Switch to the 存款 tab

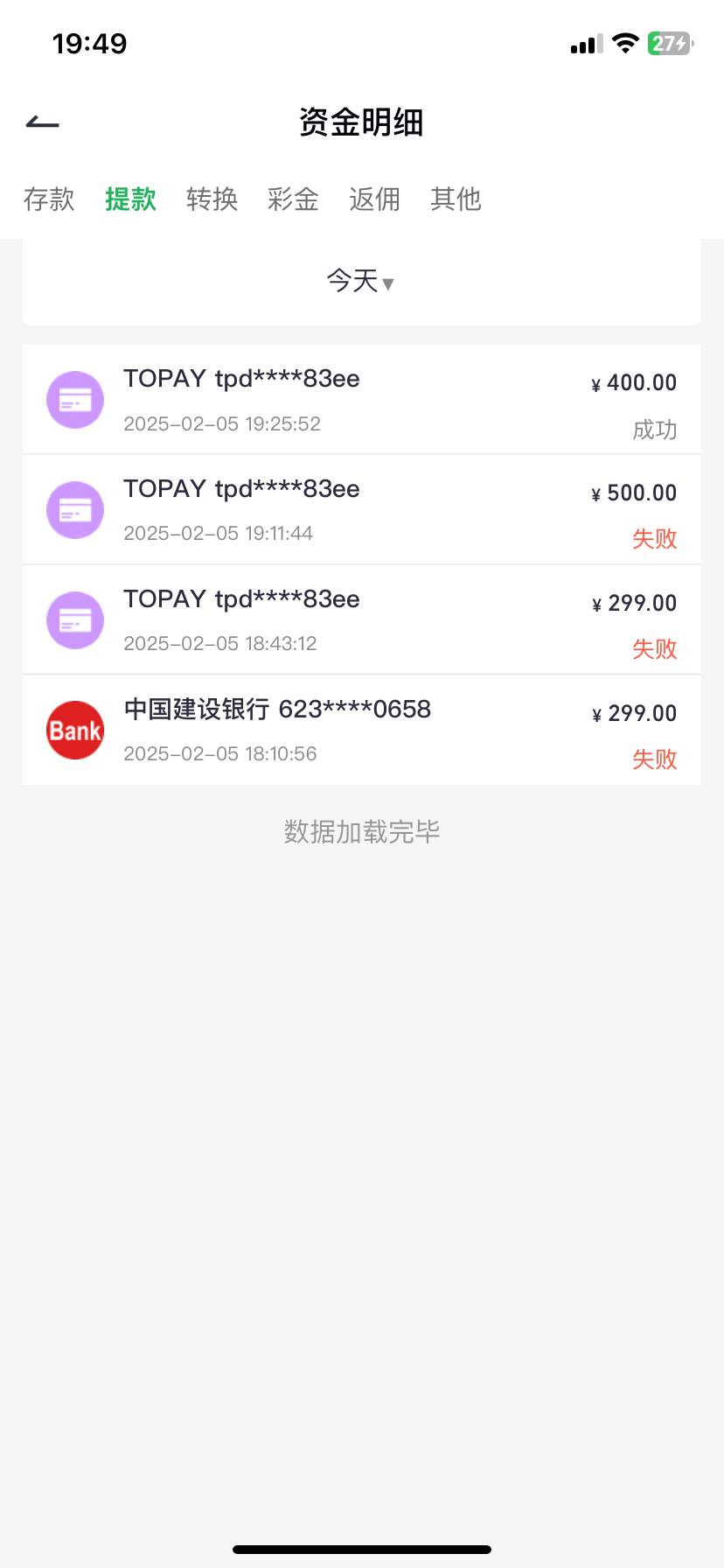49,199
